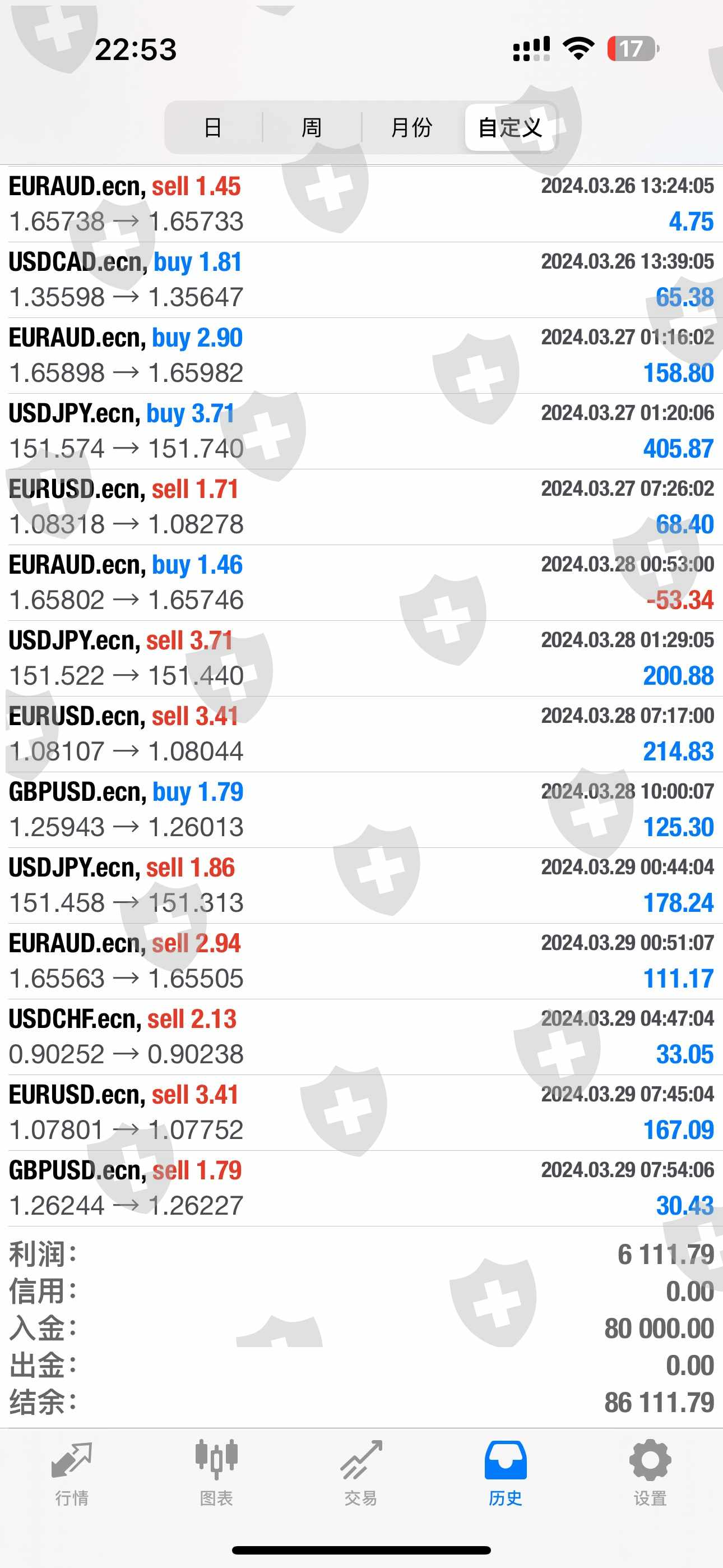Tap the 历史 tab
The width and height of the screenshot is (723, 1568).
click(x=505, y=1471)
